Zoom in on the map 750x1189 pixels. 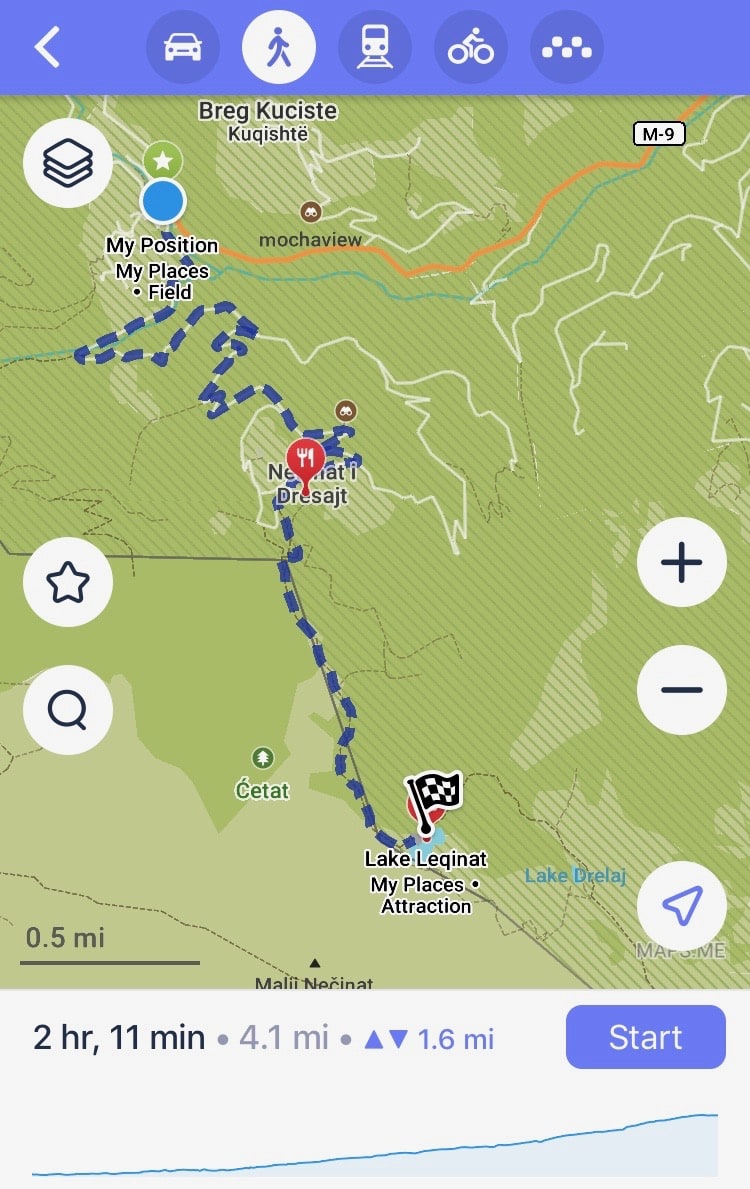coord(682,562)
